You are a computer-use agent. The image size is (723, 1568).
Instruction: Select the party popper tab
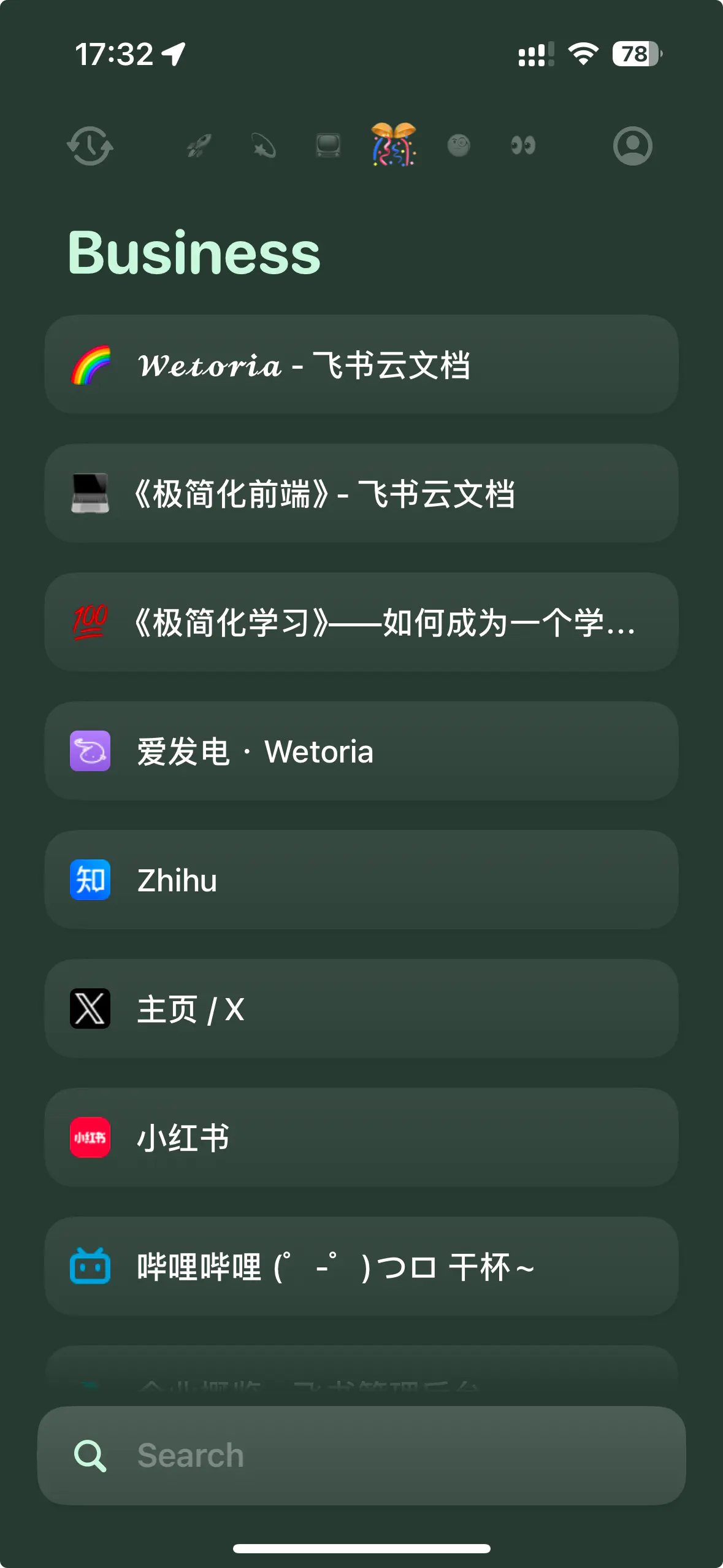tap(393, 146)
